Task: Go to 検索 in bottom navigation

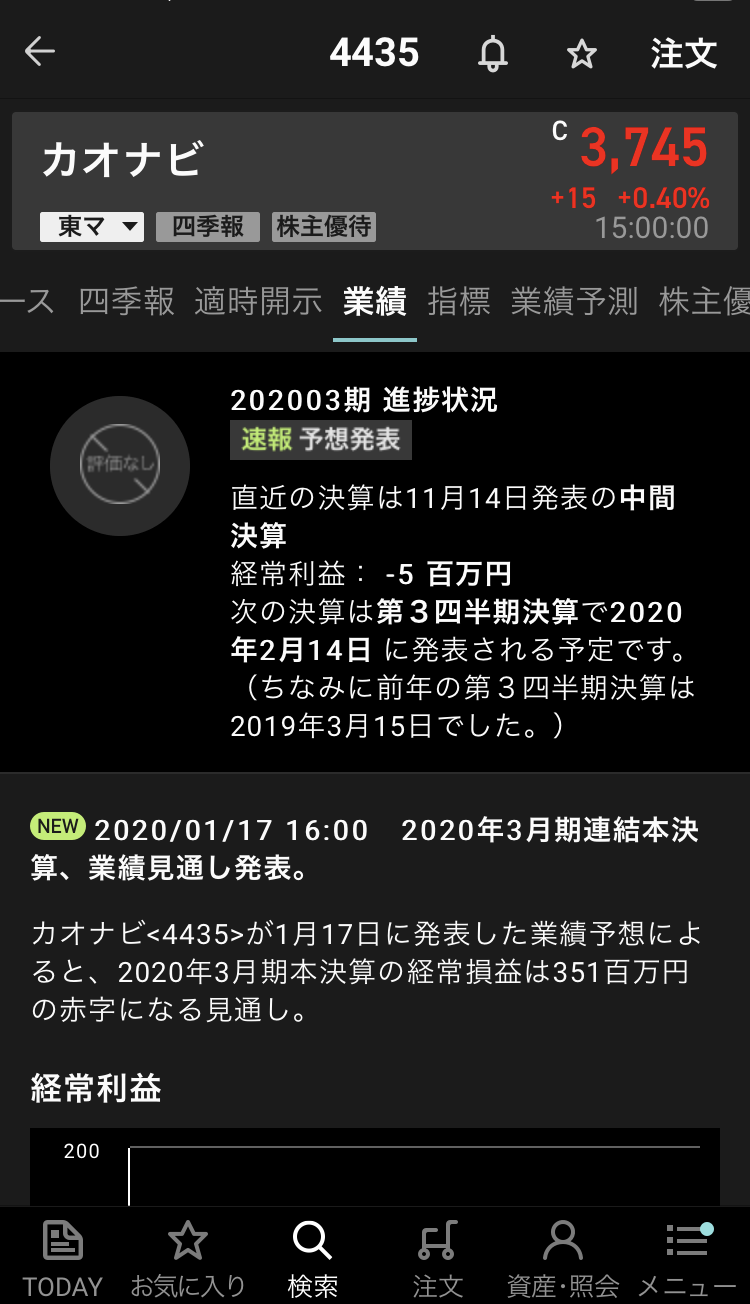Action: 312,1257
